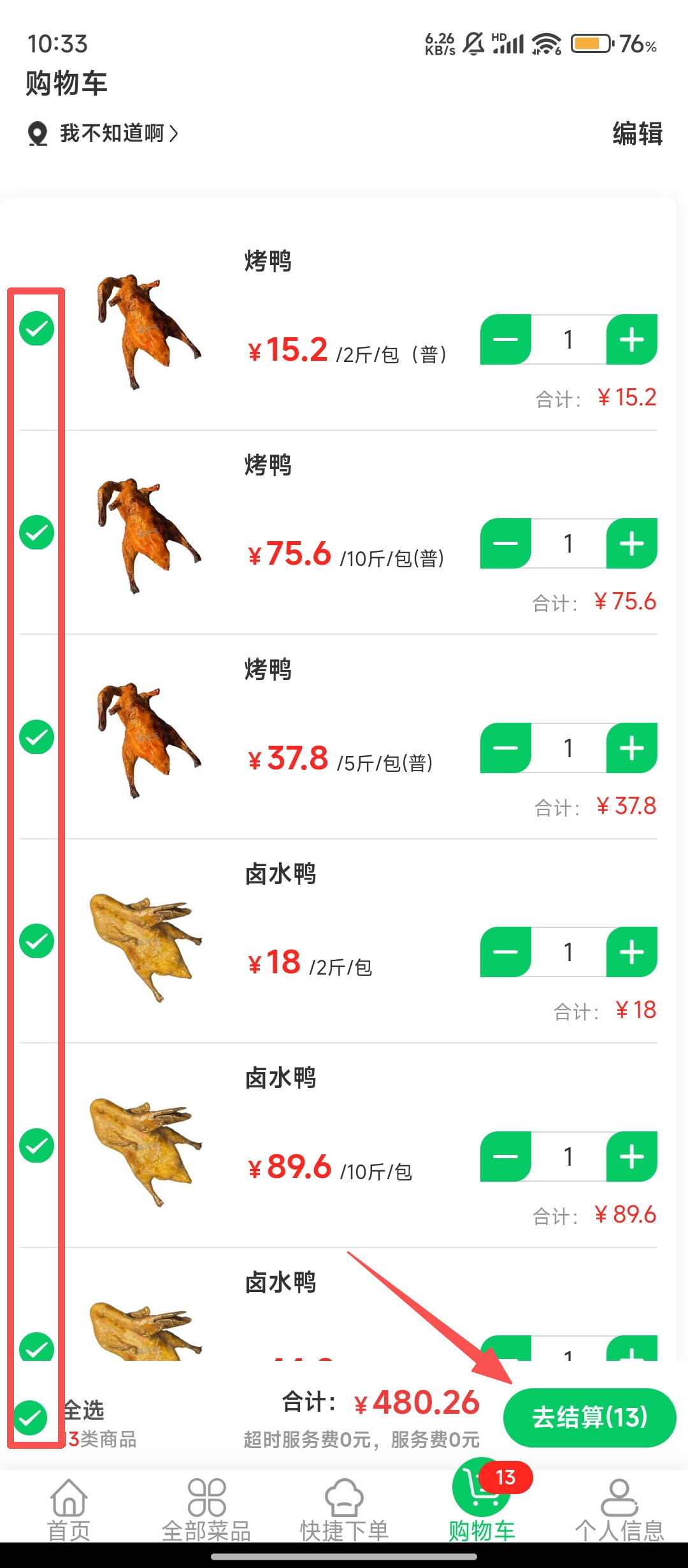
Task: Tap 去结算(13) to check out
Action: [x=589, y=1417]
